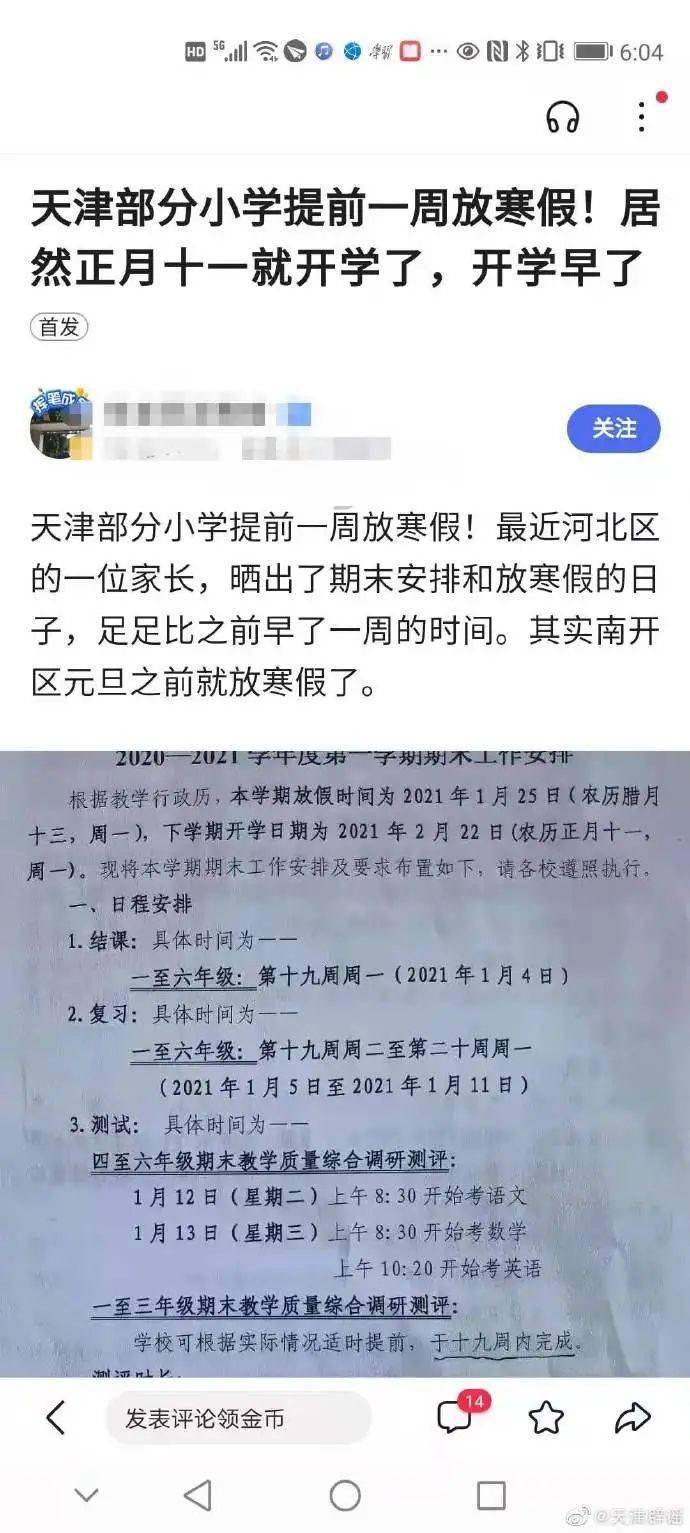The height and width of the screenshot is (1533, 690).
Task: Open the exam schedule photo
Action: (x=345, y=1060)
